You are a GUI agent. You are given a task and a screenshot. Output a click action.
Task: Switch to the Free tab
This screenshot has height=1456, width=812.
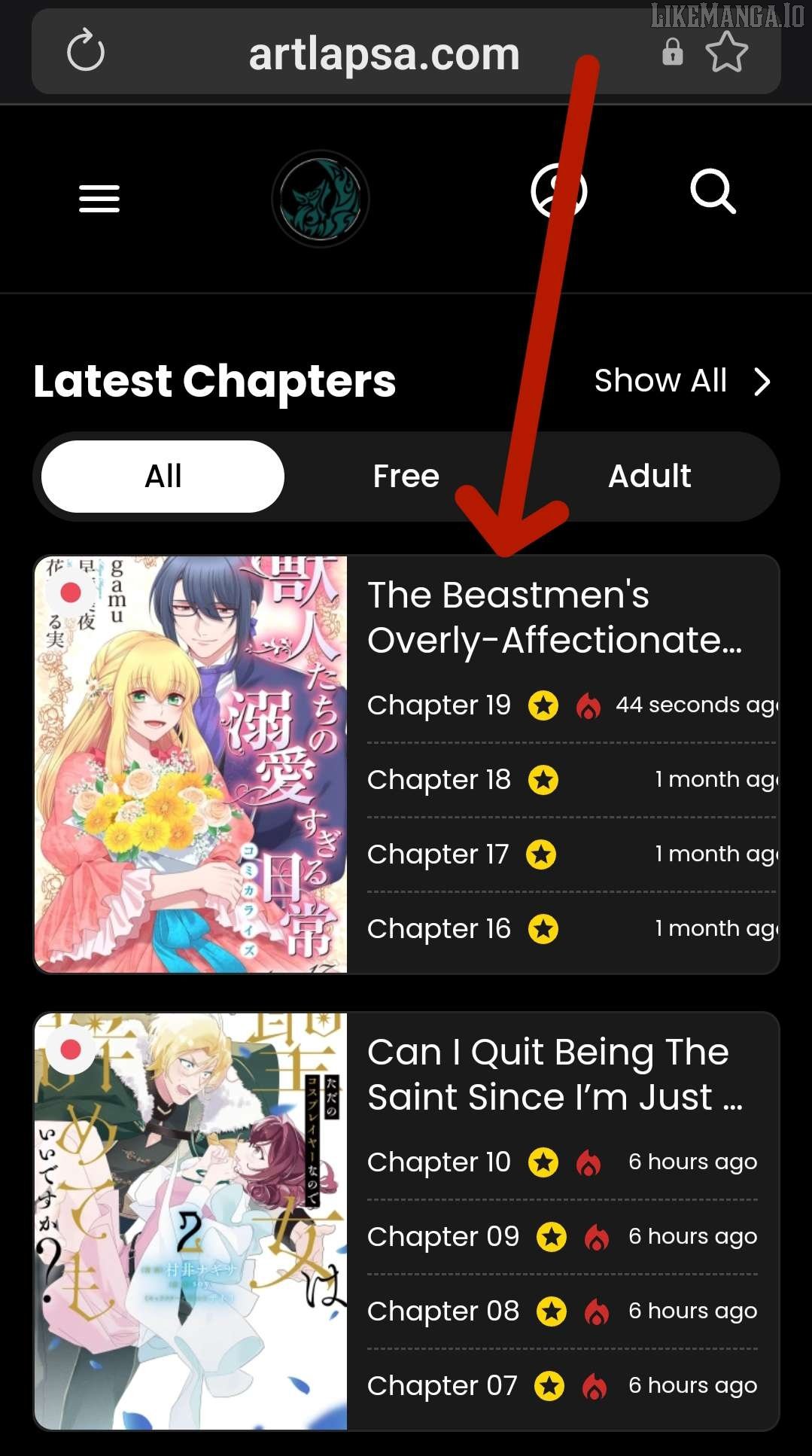click(406, 477)
